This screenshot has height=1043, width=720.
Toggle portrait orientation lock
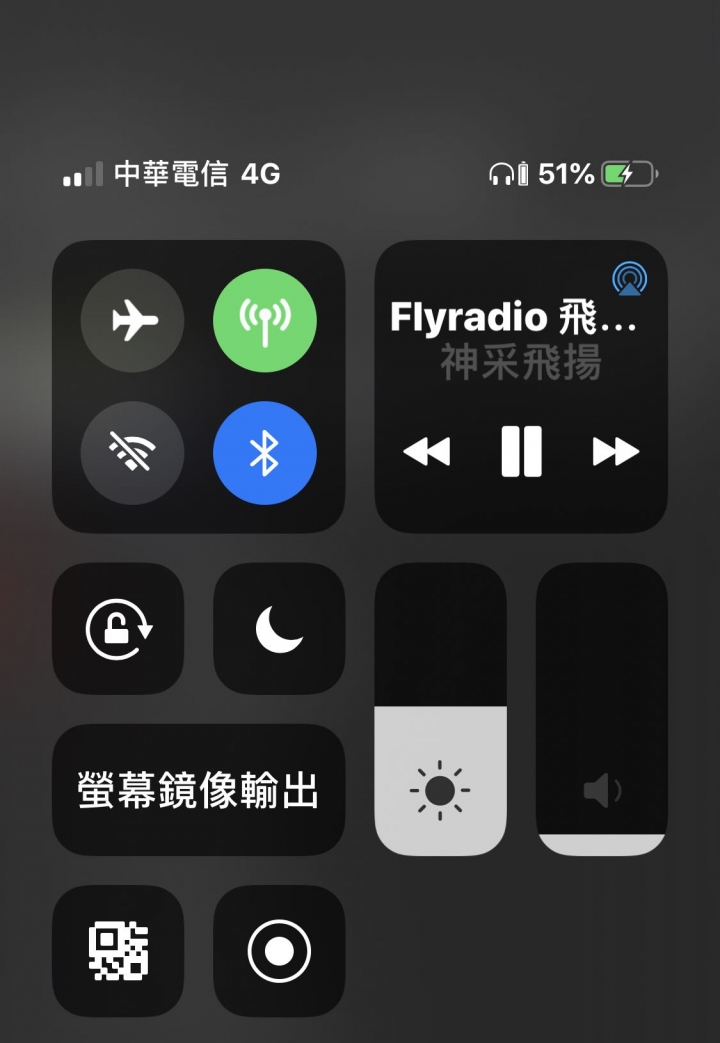pyautogui.click(x=118, y=629)
